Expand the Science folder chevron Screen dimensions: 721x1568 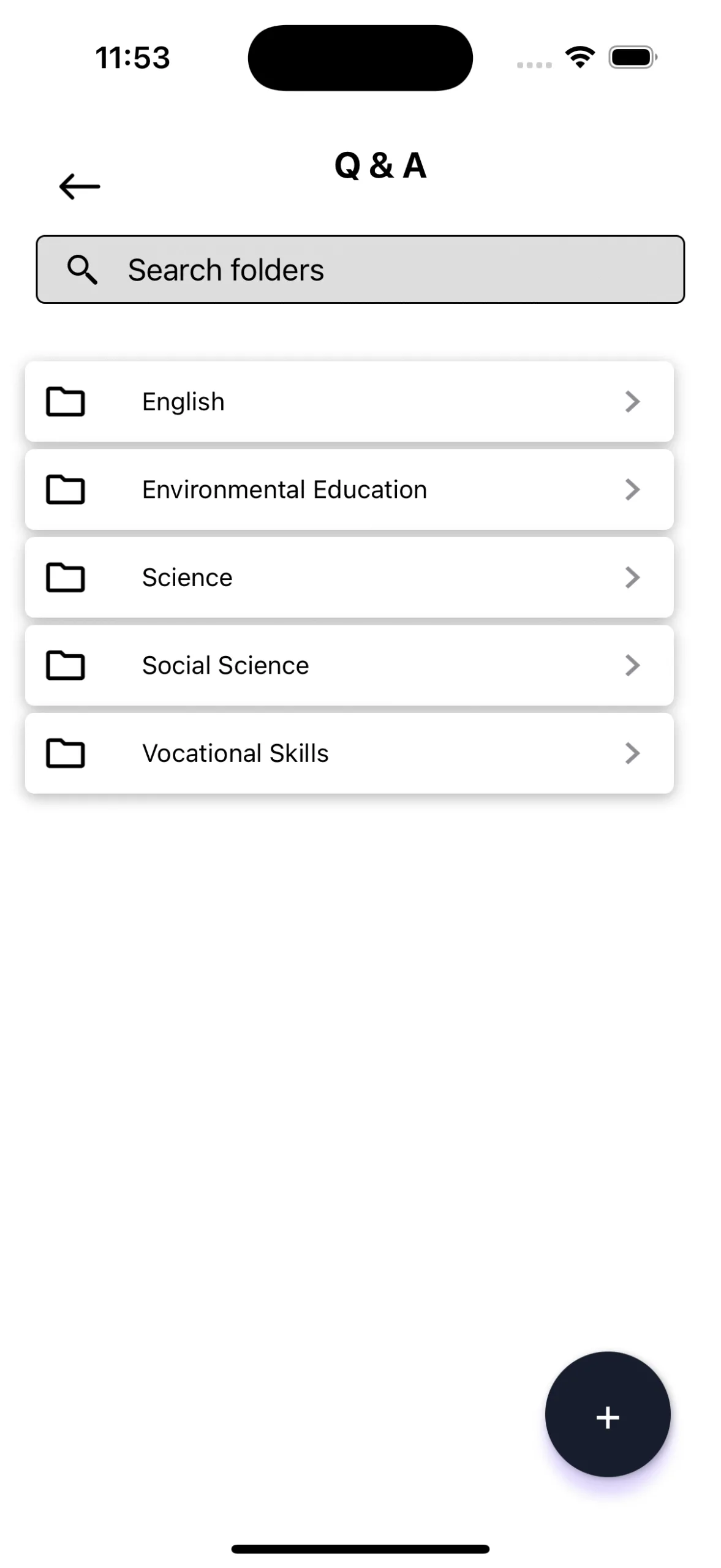tap(632, 577)
